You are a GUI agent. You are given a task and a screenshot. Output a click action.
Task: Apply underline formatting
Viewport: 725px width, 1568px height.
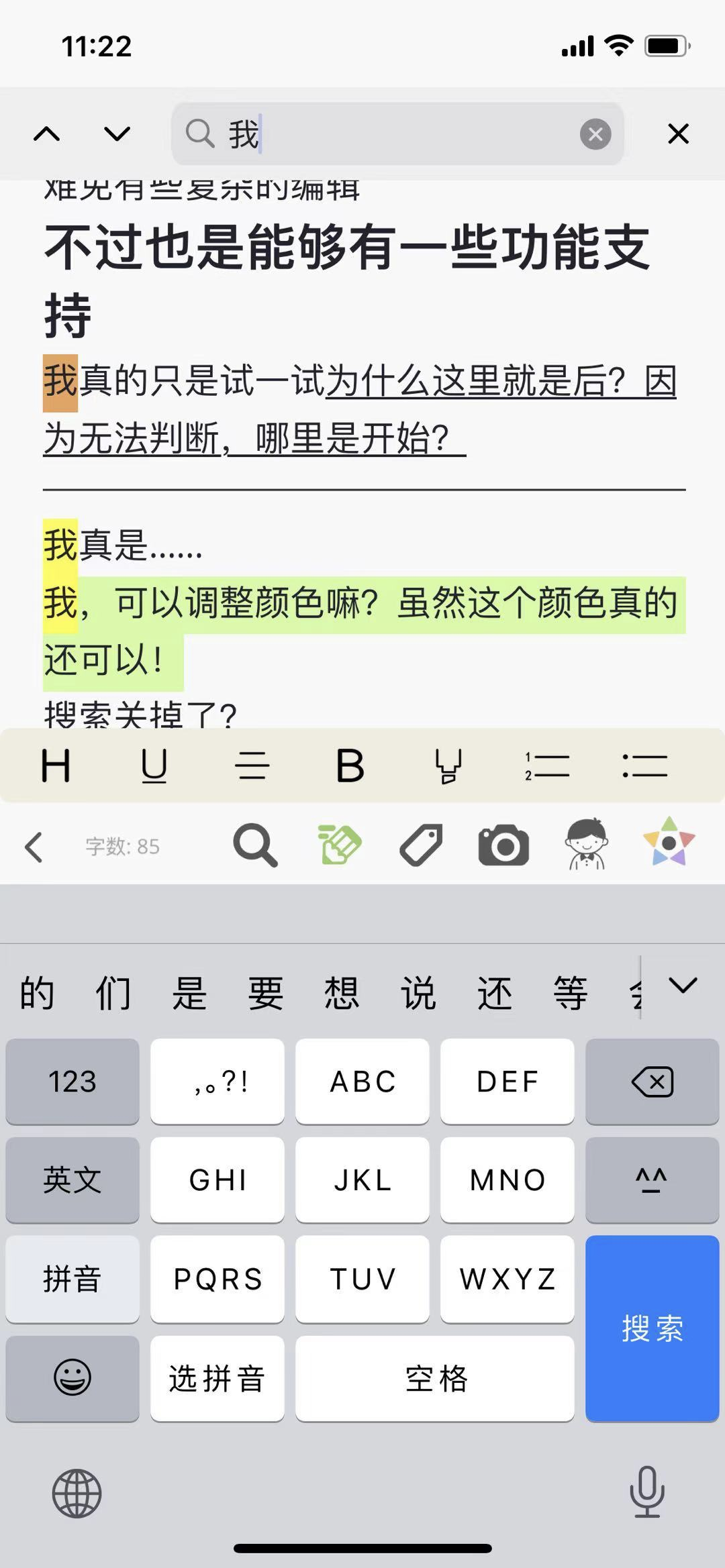(154, 766)
